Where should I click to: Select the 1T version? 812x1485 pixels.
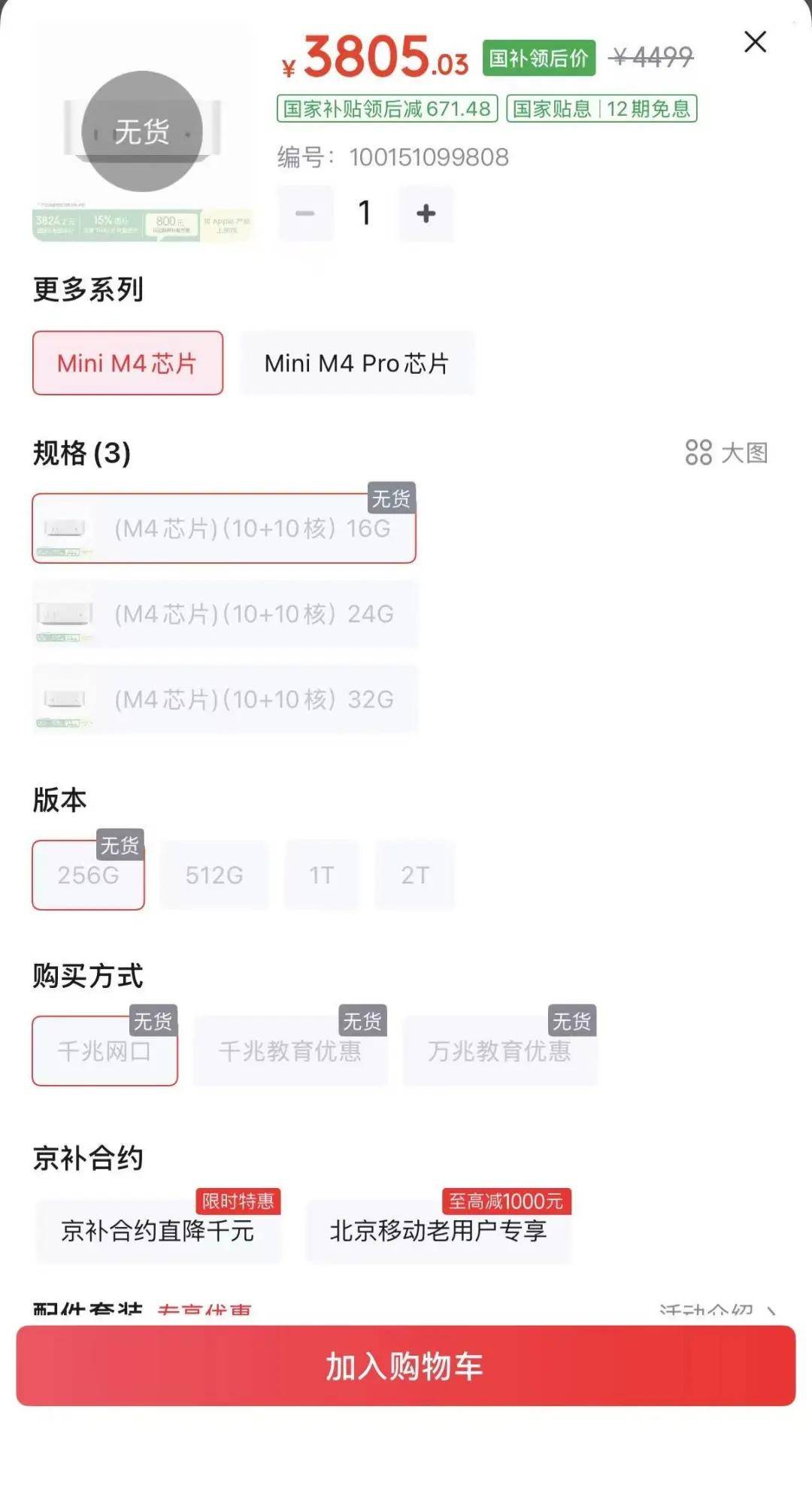[322, 875]
